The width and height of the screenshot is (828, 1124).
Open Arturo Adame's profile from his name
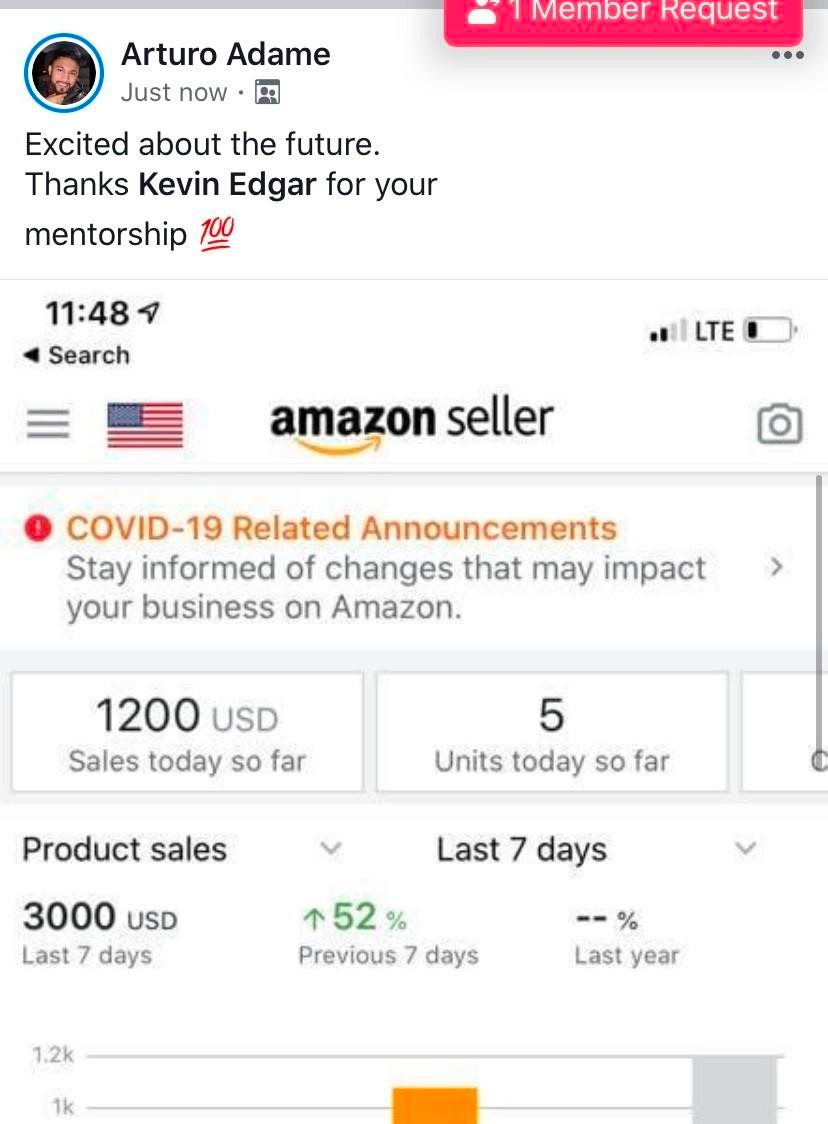point(225,54)
